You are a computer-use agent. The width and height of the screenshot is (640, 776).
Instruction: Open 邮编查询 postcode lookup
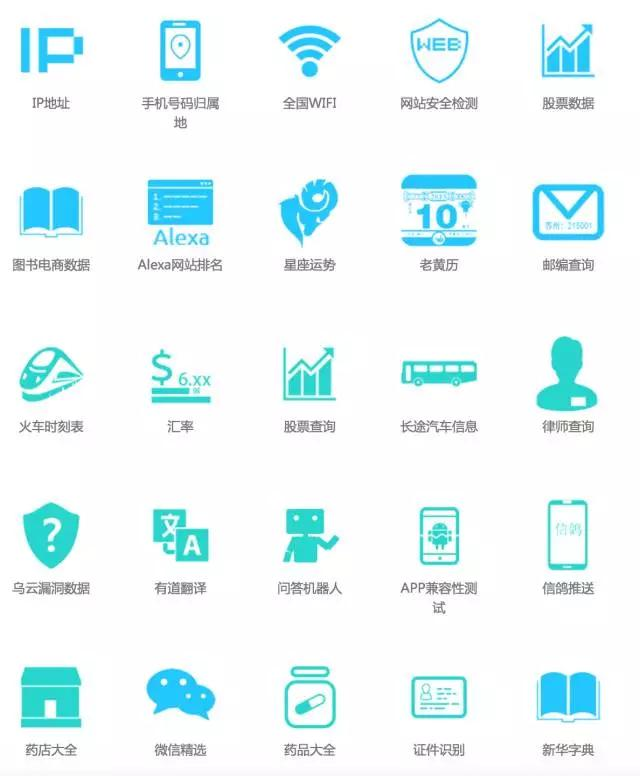[568, 212]
